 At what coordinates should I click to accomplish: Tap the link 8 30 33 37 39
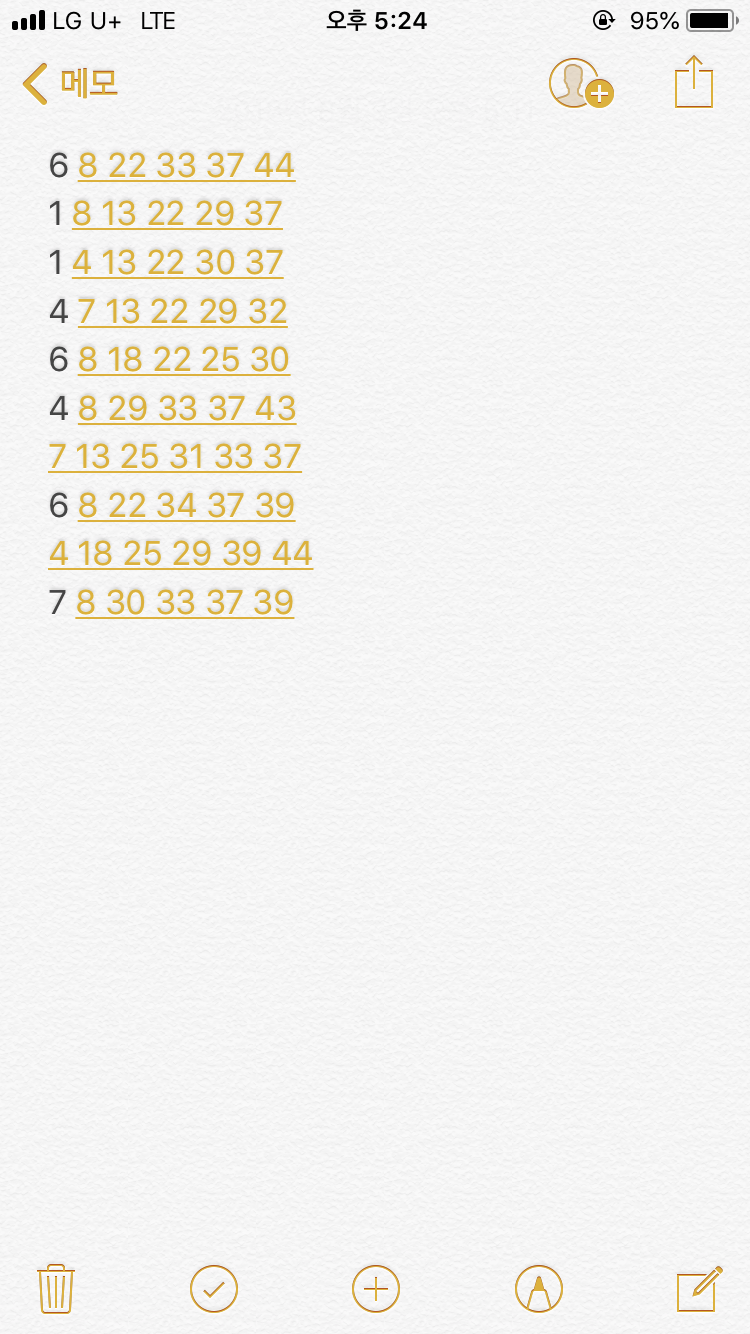[x=184, y=602]
